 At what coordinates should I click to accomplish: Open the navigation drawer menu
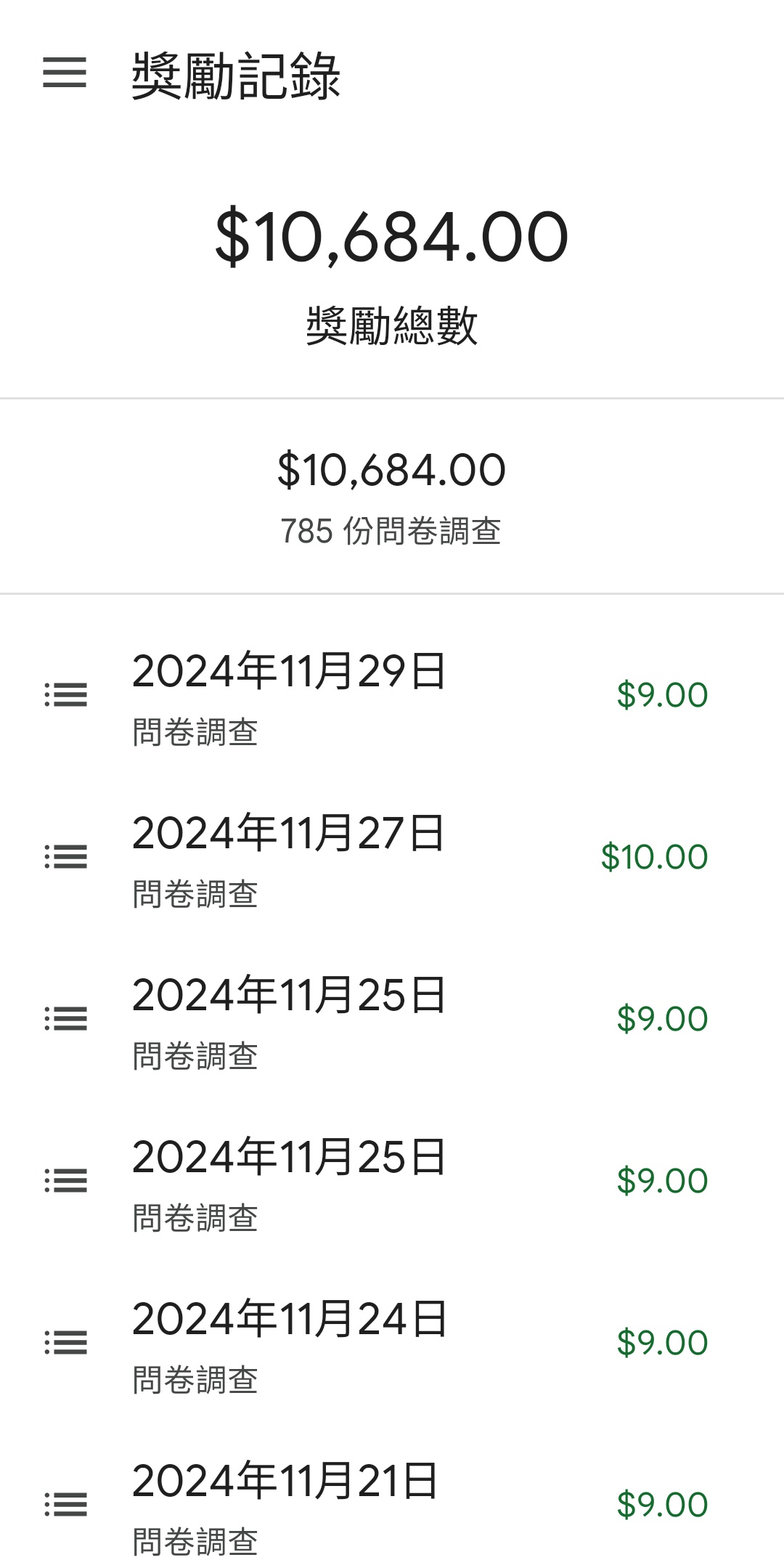(x=65, y=73)
